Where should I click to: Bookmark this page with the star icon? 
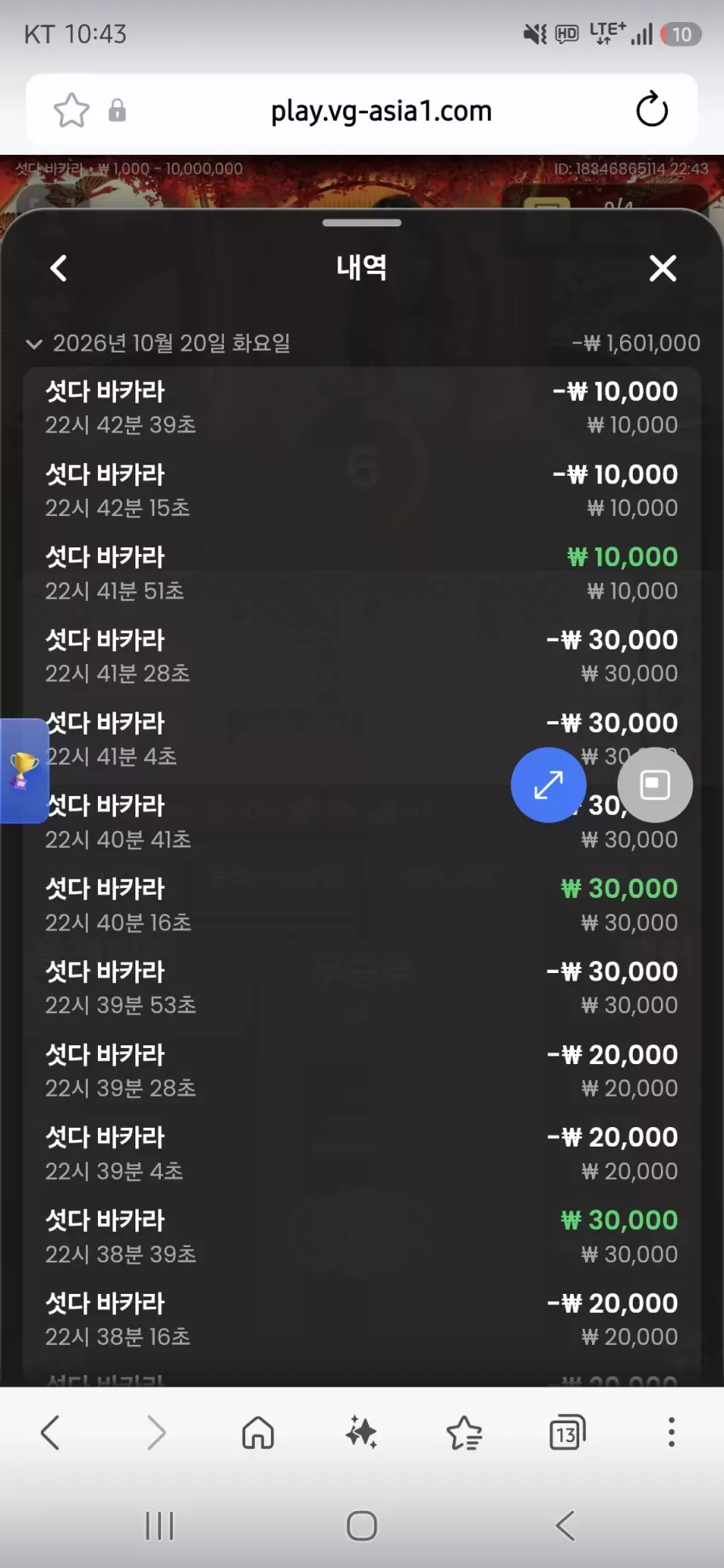point(72,111)
